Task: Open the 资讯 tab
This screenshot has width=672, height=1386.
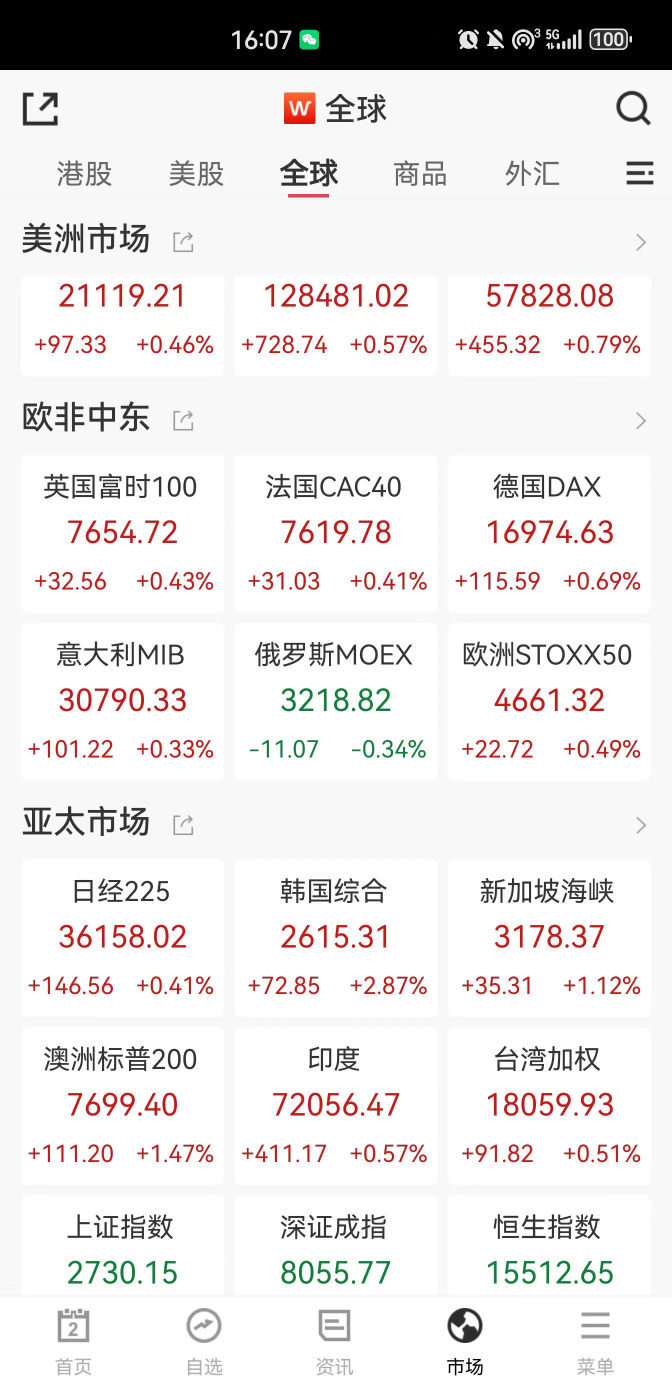Action: click(x=334, y=1342)
